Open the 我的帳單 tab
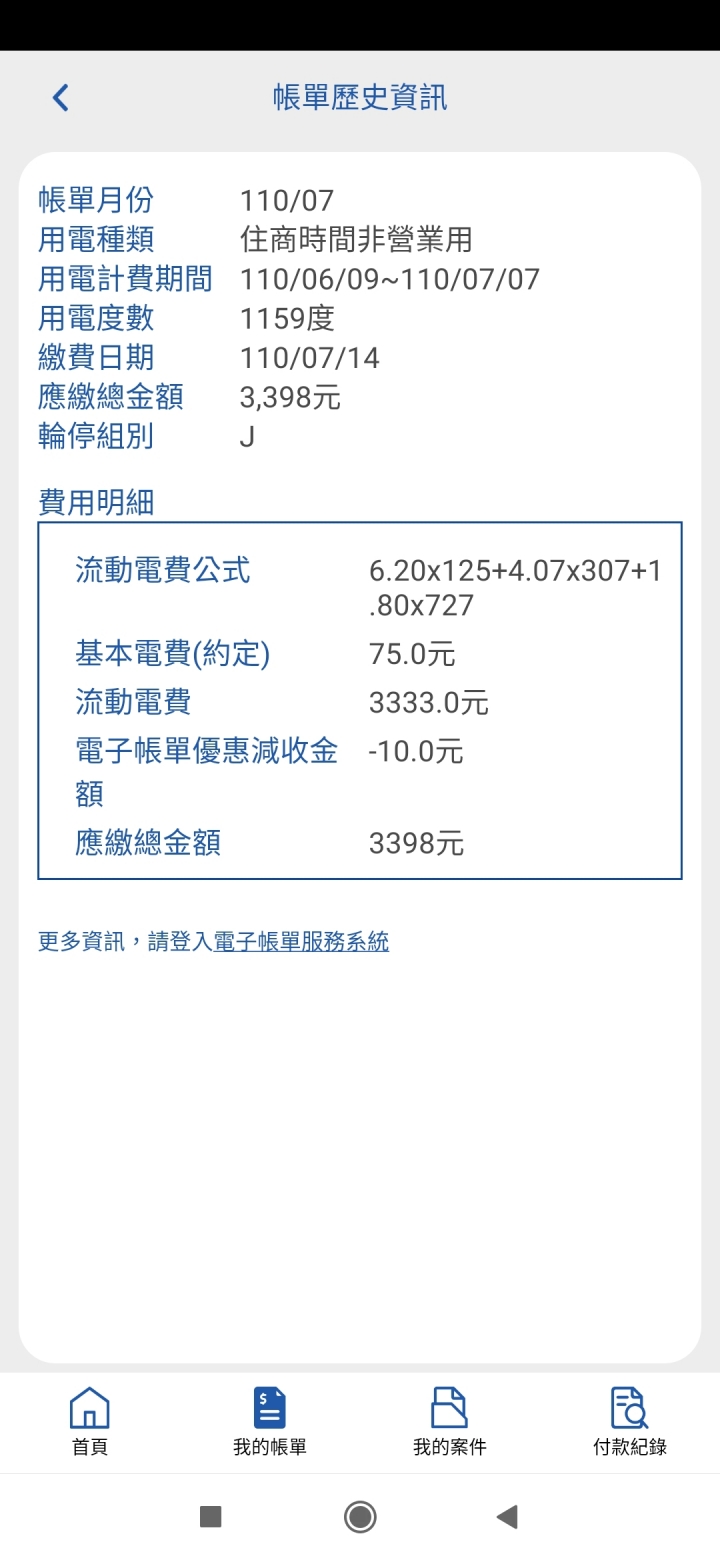This screenshot has width=720, height=1560. point(270,1421)
